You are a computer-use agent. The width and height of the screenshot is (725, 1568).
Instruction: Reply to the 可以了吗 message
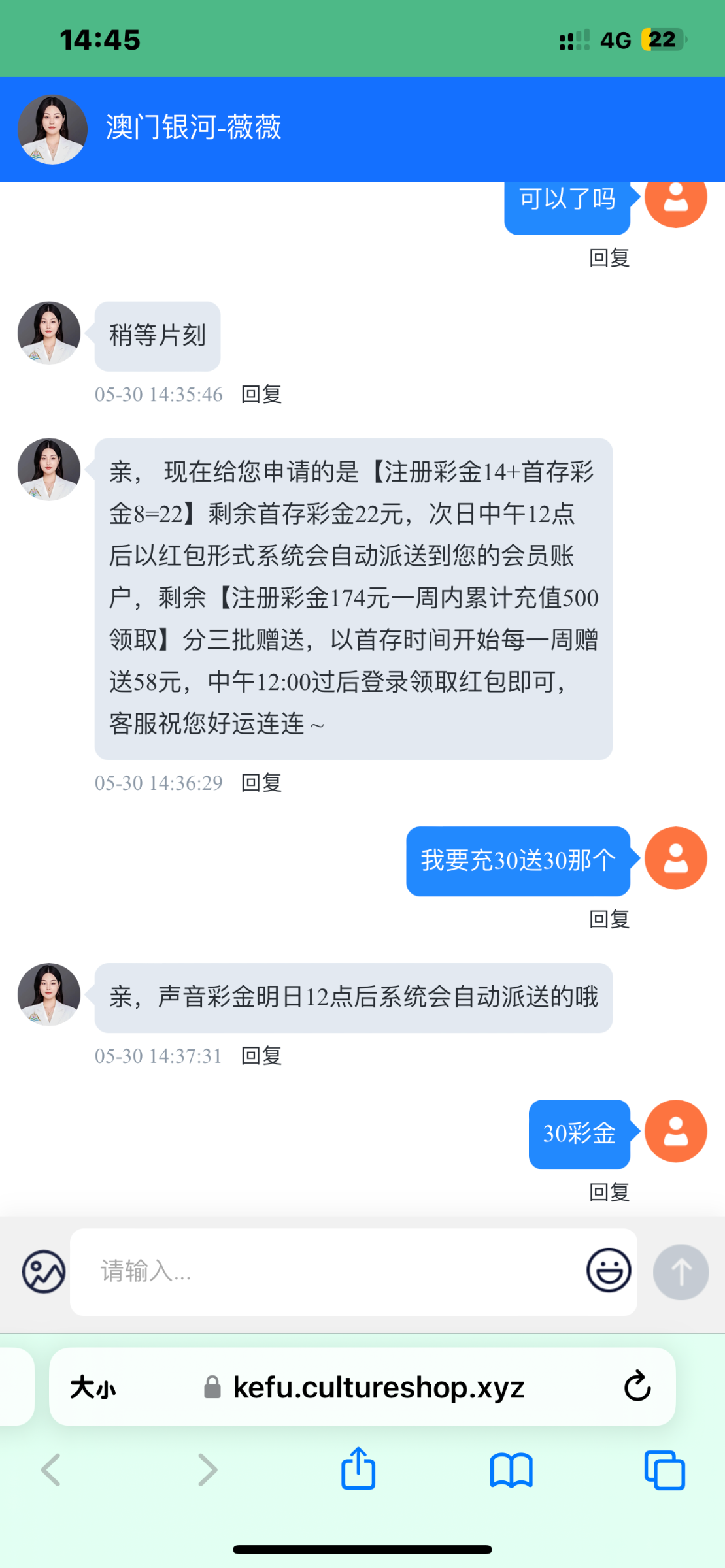609,257
